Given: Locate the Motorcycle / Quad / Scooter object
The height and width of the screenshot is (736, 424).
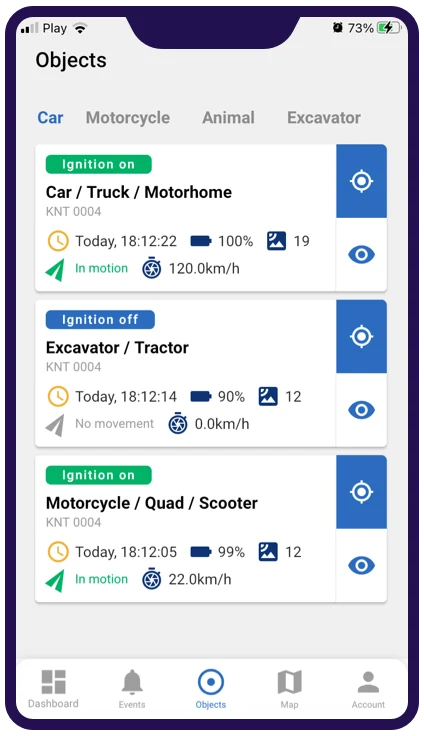Looking at the screenshot, I should [x=362, y=491].
